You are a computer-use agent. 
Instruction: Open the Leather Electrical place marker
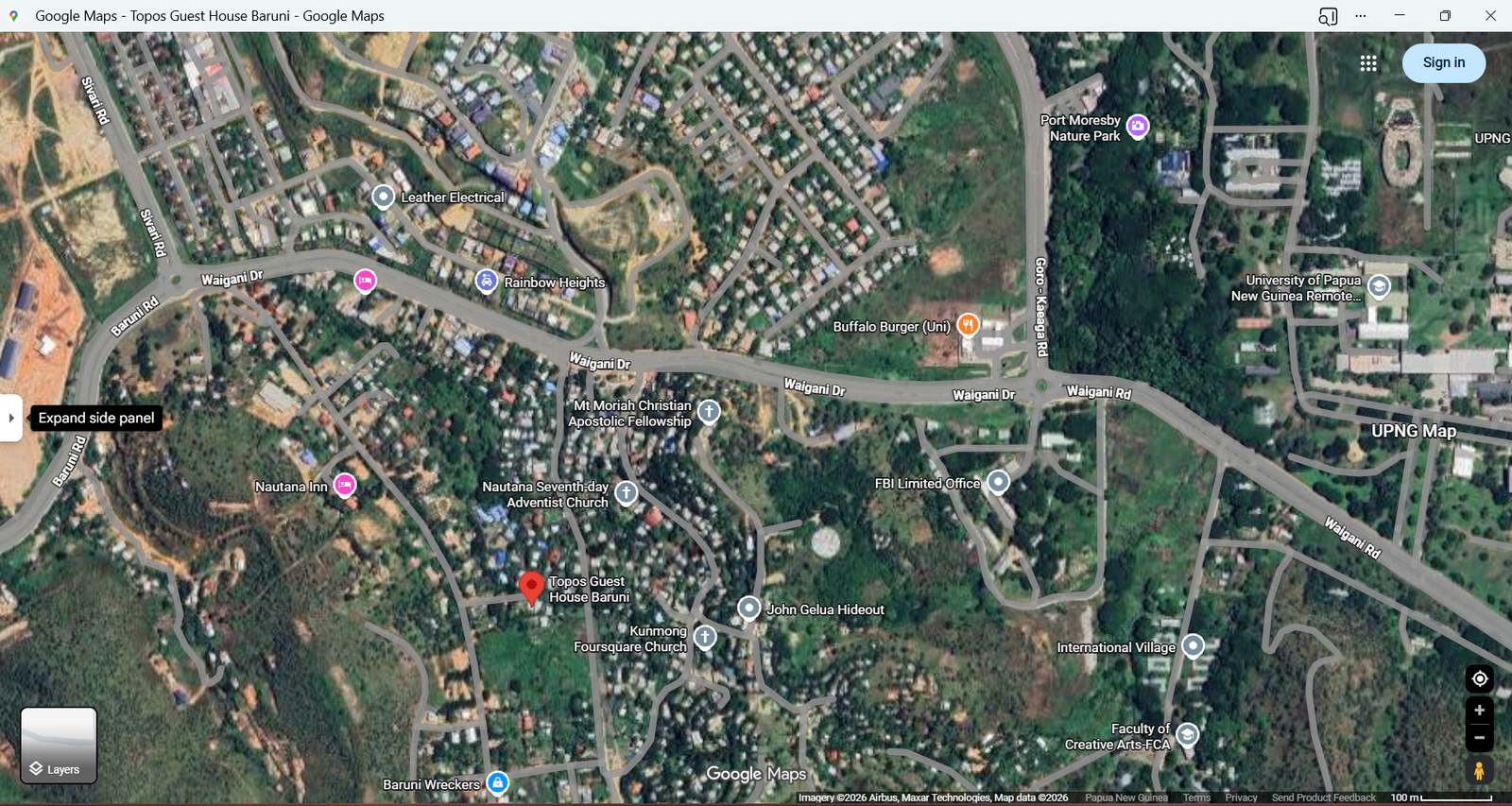coord(383,197)
